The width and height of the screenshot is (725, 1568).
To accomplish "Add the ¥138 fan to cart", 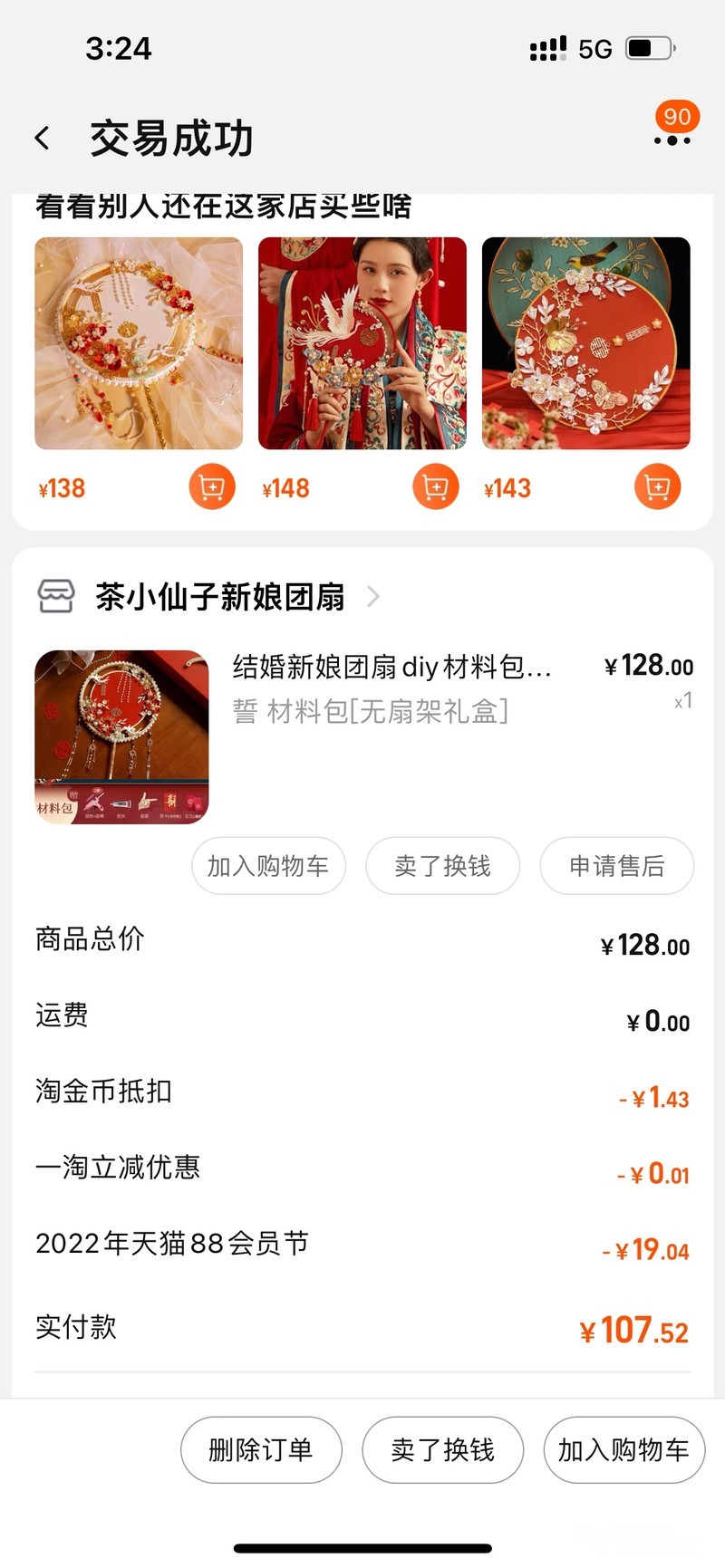I will point(212,487).
